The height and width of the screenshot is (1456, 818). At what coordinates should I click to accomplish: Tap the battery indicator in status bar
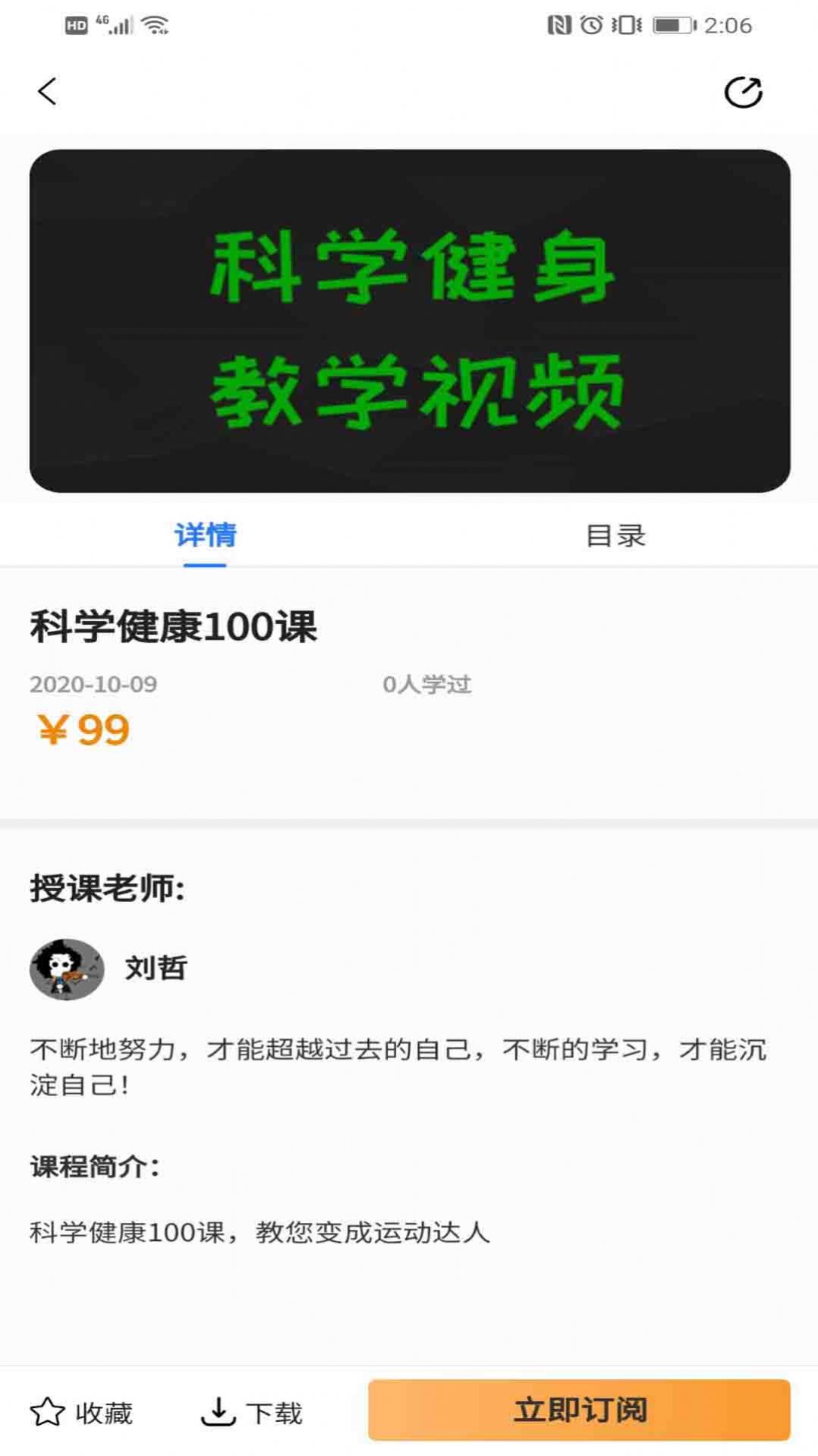click(672, 24)
